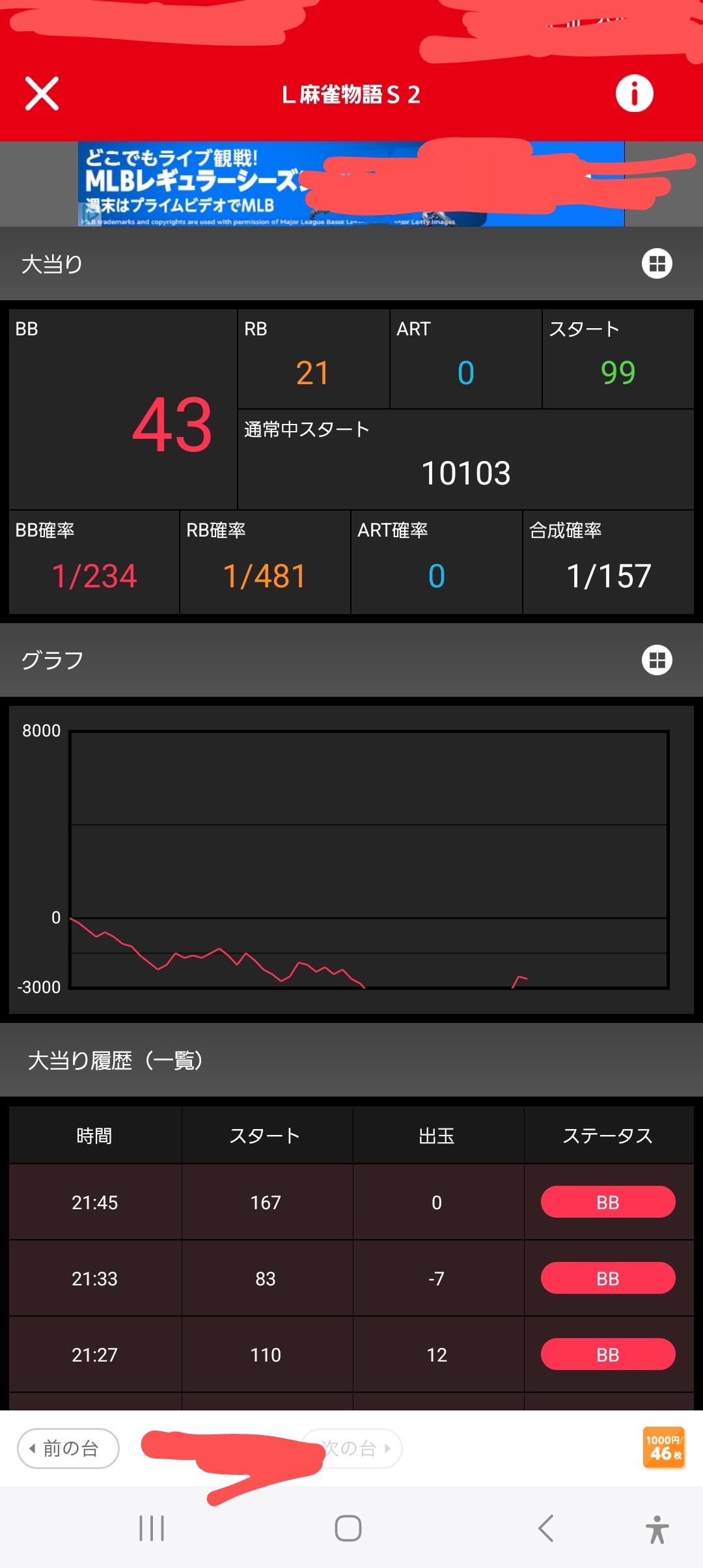Open Android recent apps
The image size is (703, 1568).
pyautogui.click(x=152, y=1528)
